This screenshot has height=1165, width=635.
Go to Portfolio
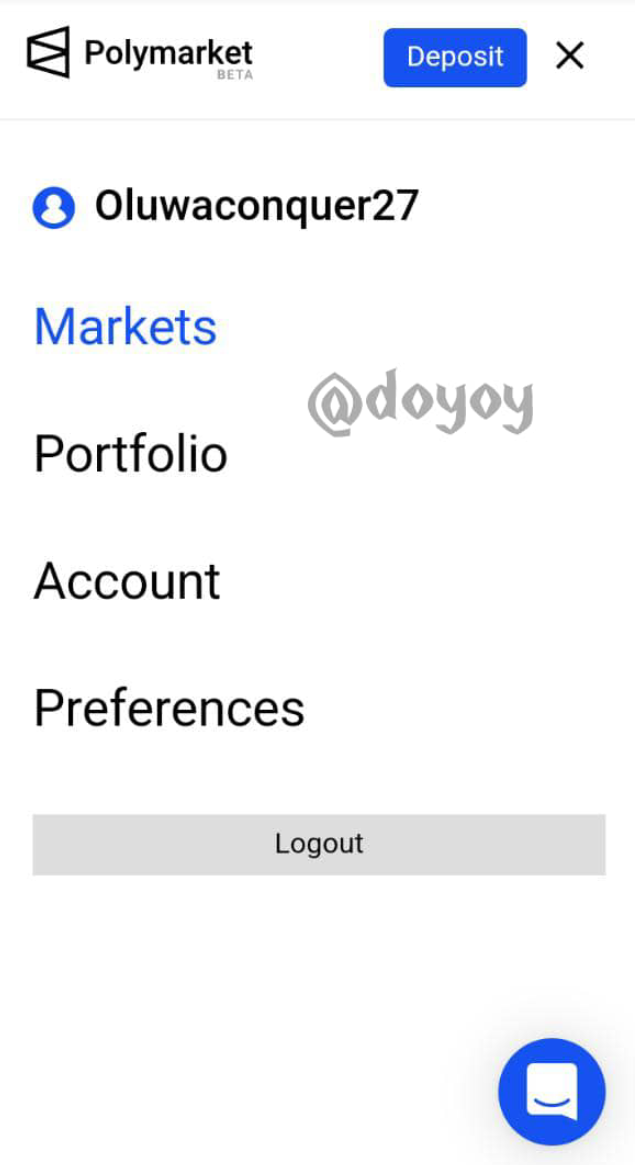(131, 454)
